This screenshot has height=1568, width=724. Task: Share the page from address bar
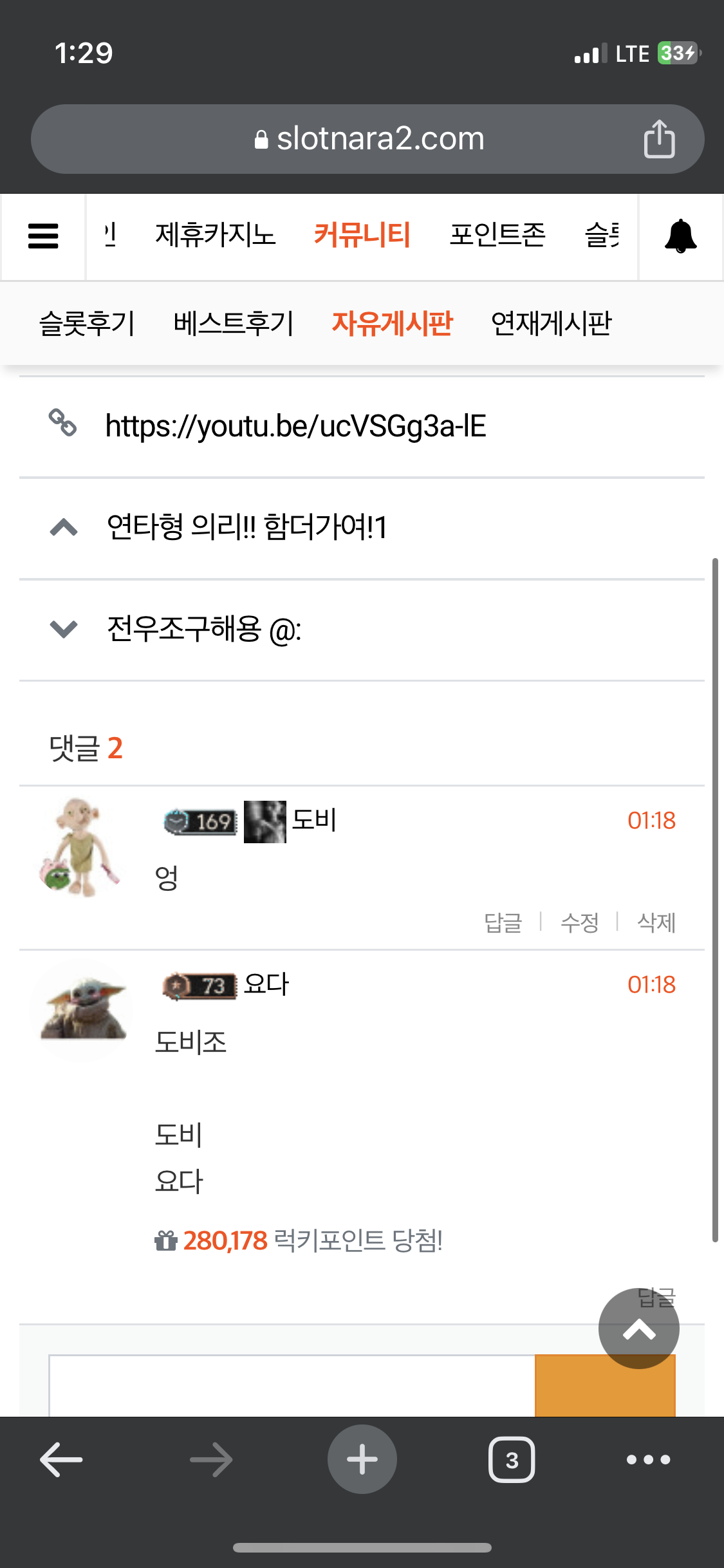(659, 138)
